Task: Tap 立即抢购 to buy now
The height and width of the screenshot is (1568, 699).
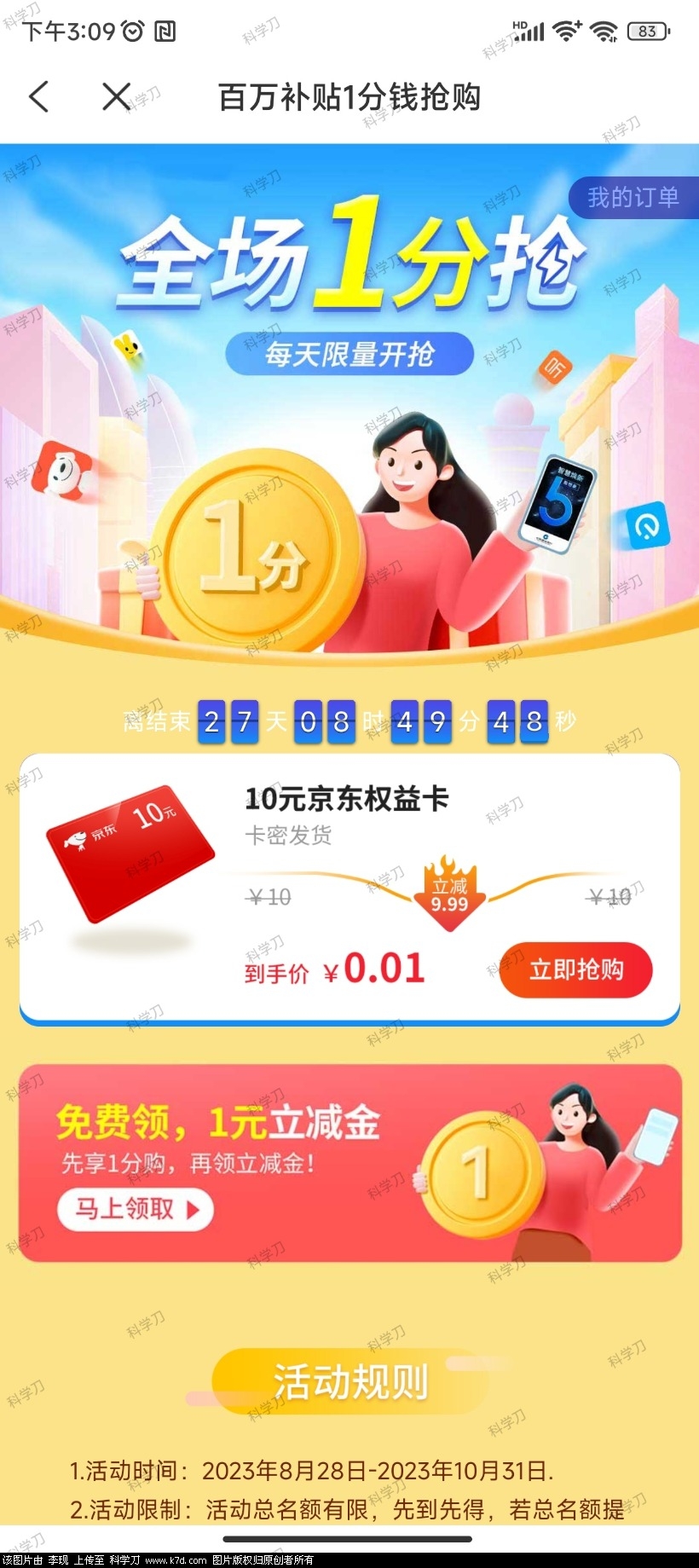Action: coord(575,970)
